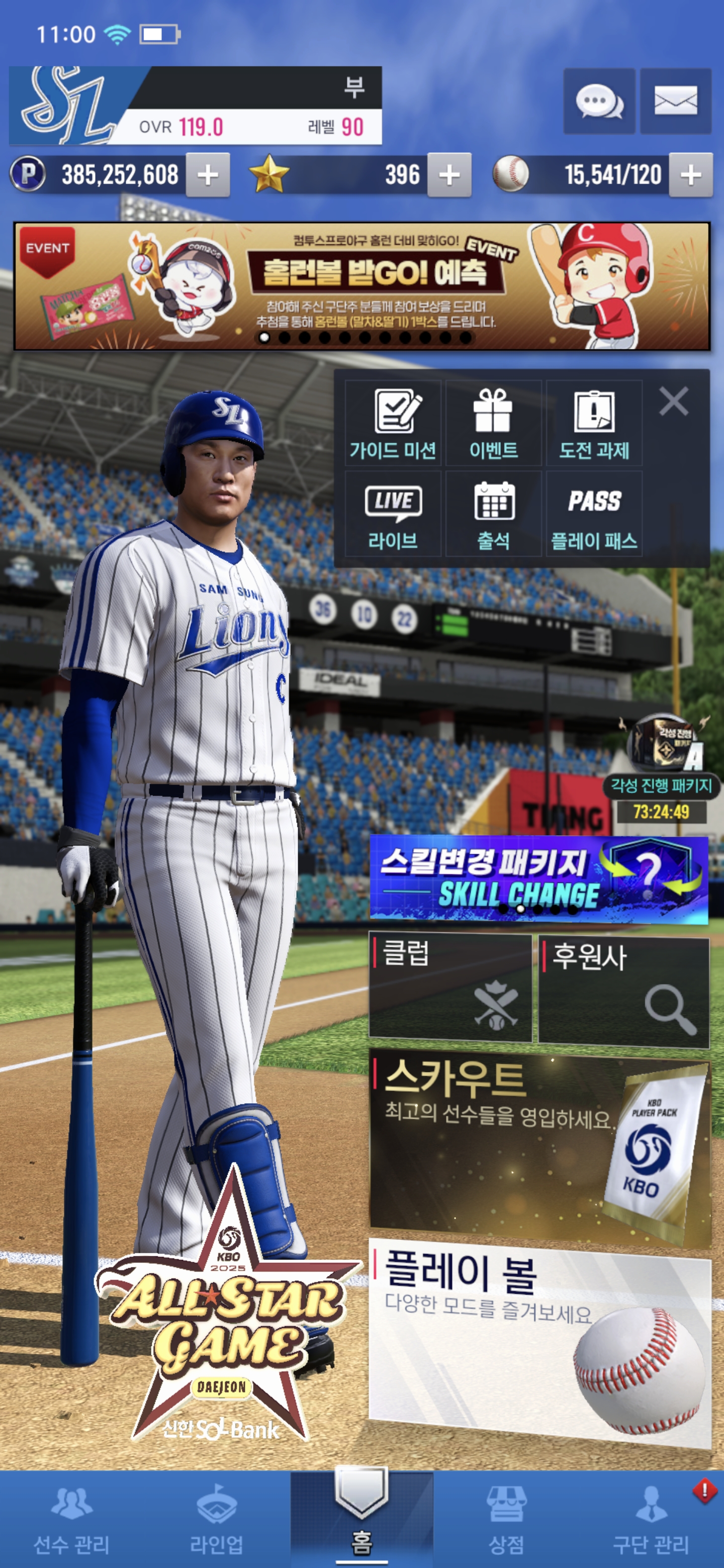Open the 이벤트 gift menu
The width and height of the screenshot is (724, 1568).
click(493, 424)
